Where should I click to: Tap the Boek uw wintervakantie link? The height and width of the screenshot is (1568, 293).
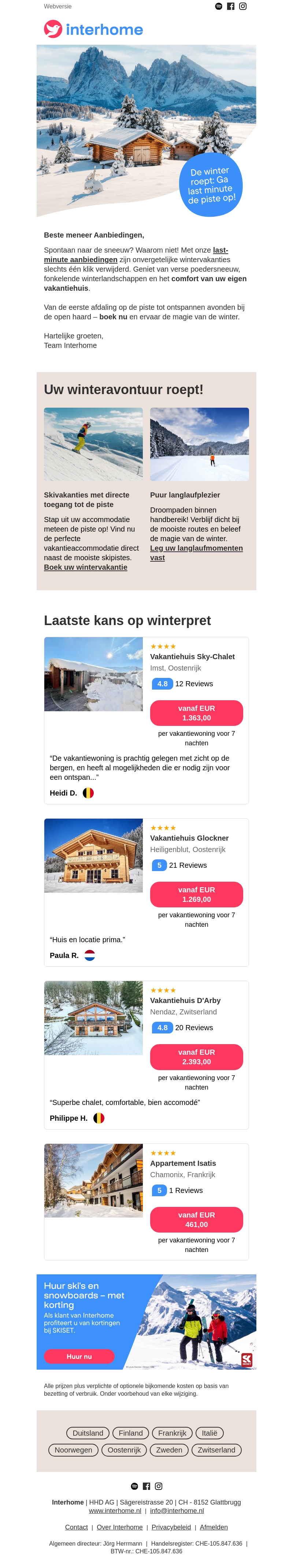(86, 567)
